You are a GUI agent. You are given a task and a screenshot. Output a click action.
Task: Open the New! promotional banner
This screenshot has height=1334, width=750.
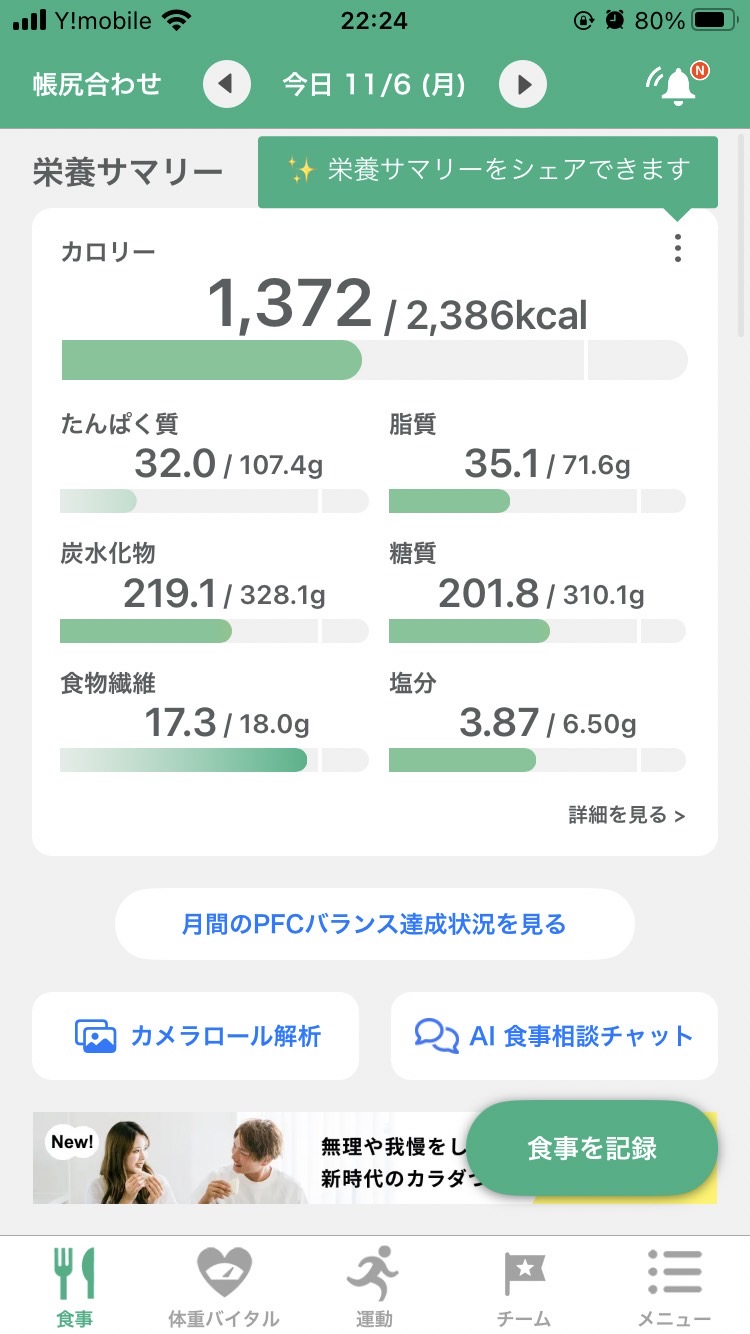click(250, 1158)
